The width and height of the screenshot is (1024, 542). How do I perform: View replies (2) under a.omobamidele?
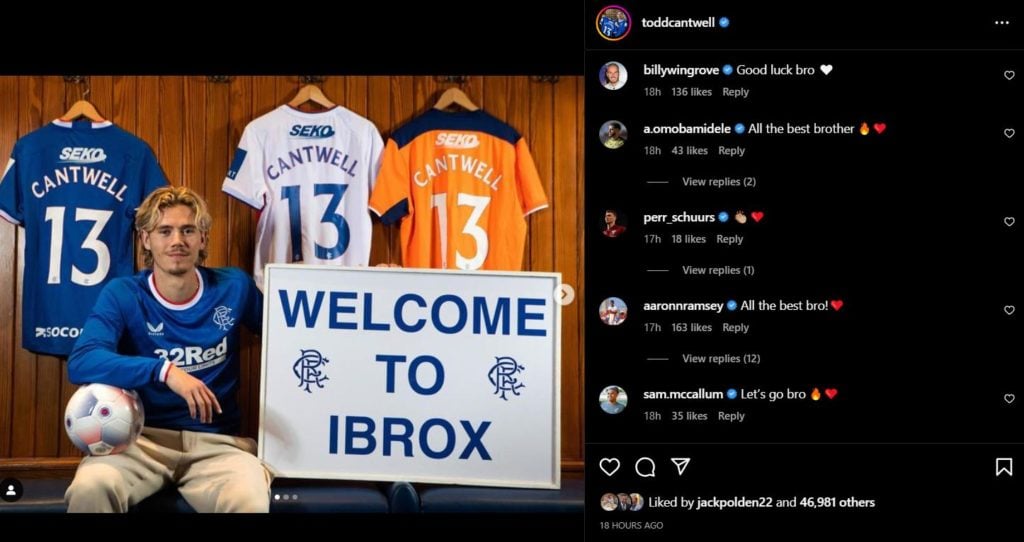(718, 182)
